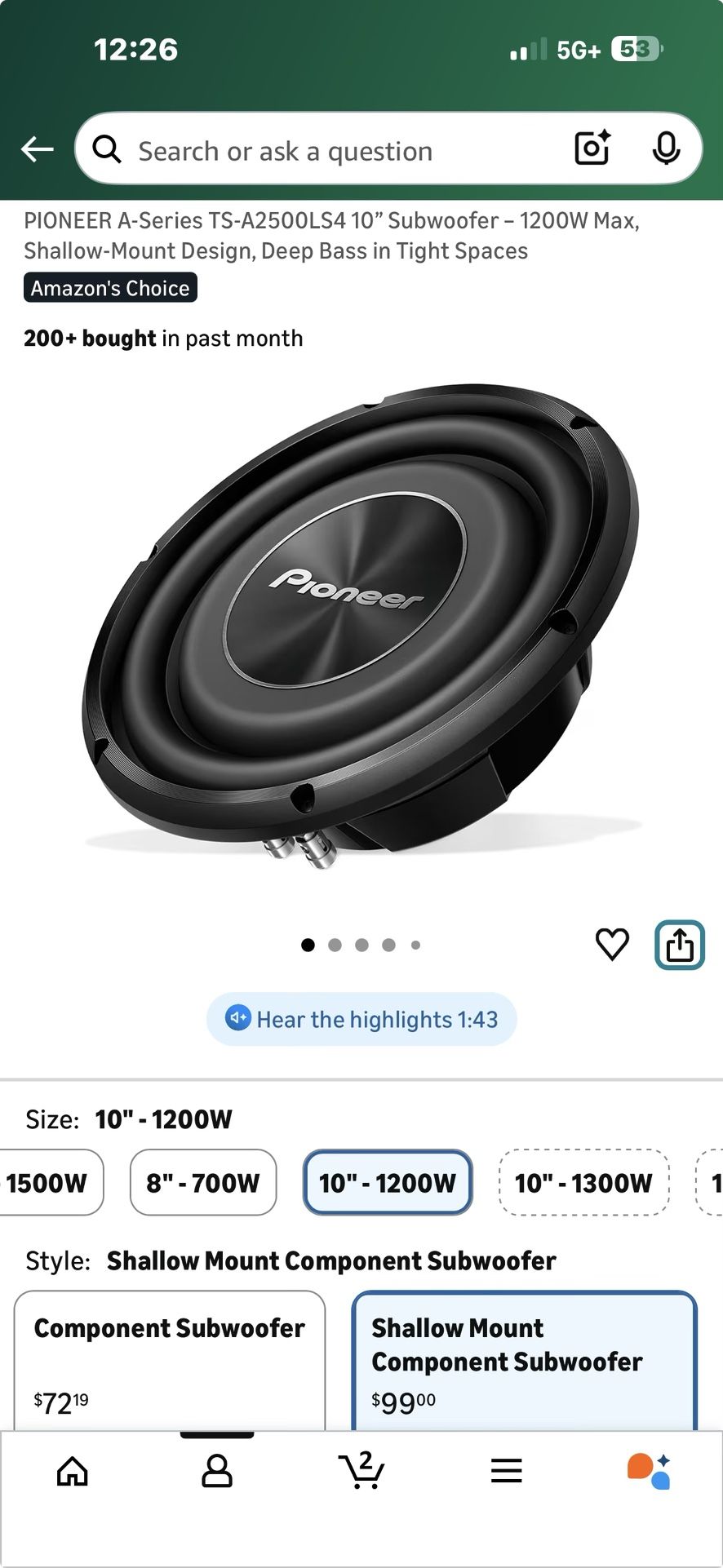Add this subwoofer to a wish list
723x1568 pixels.
[612, 945]
